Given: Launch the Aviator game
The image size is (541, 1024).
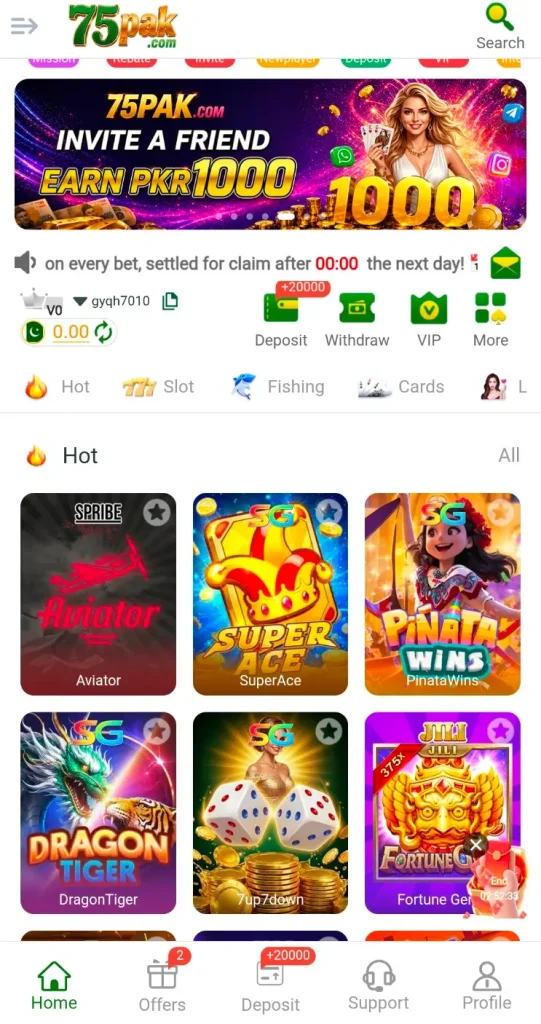Looking at the screenshot, I should click(x=98, y=594).
